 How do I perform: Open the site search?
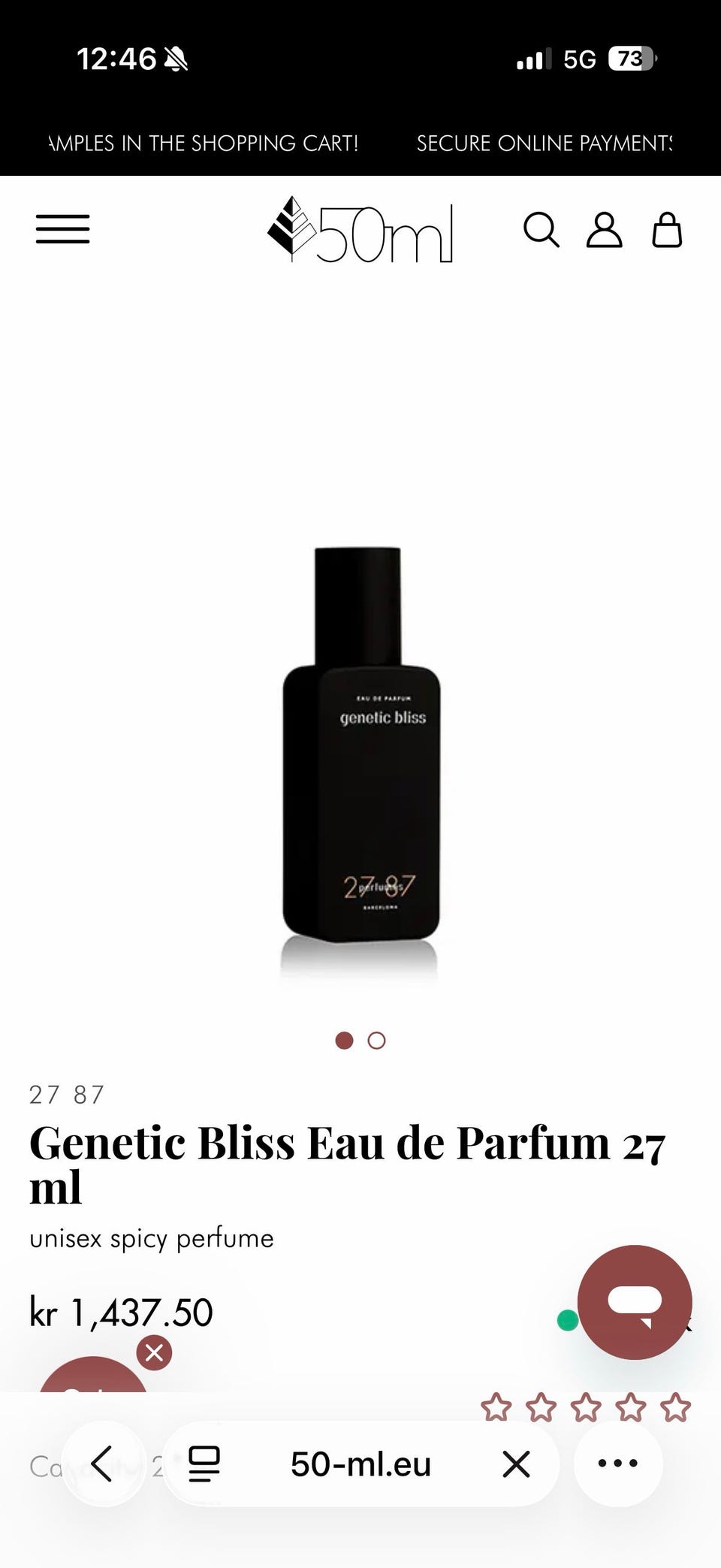point(542,230)
